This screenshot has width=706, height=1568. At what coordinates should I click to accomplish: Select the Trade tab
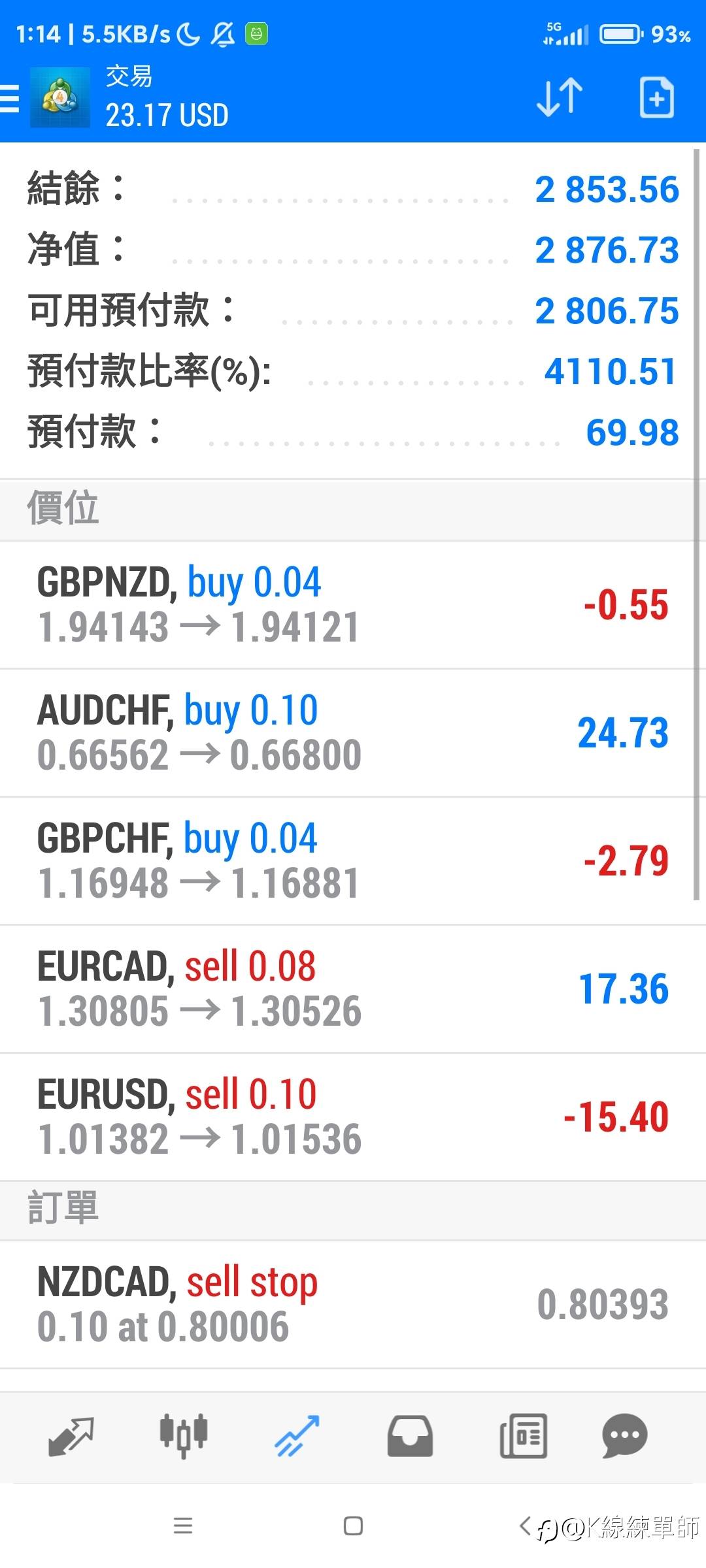(x=297, y=1436)
